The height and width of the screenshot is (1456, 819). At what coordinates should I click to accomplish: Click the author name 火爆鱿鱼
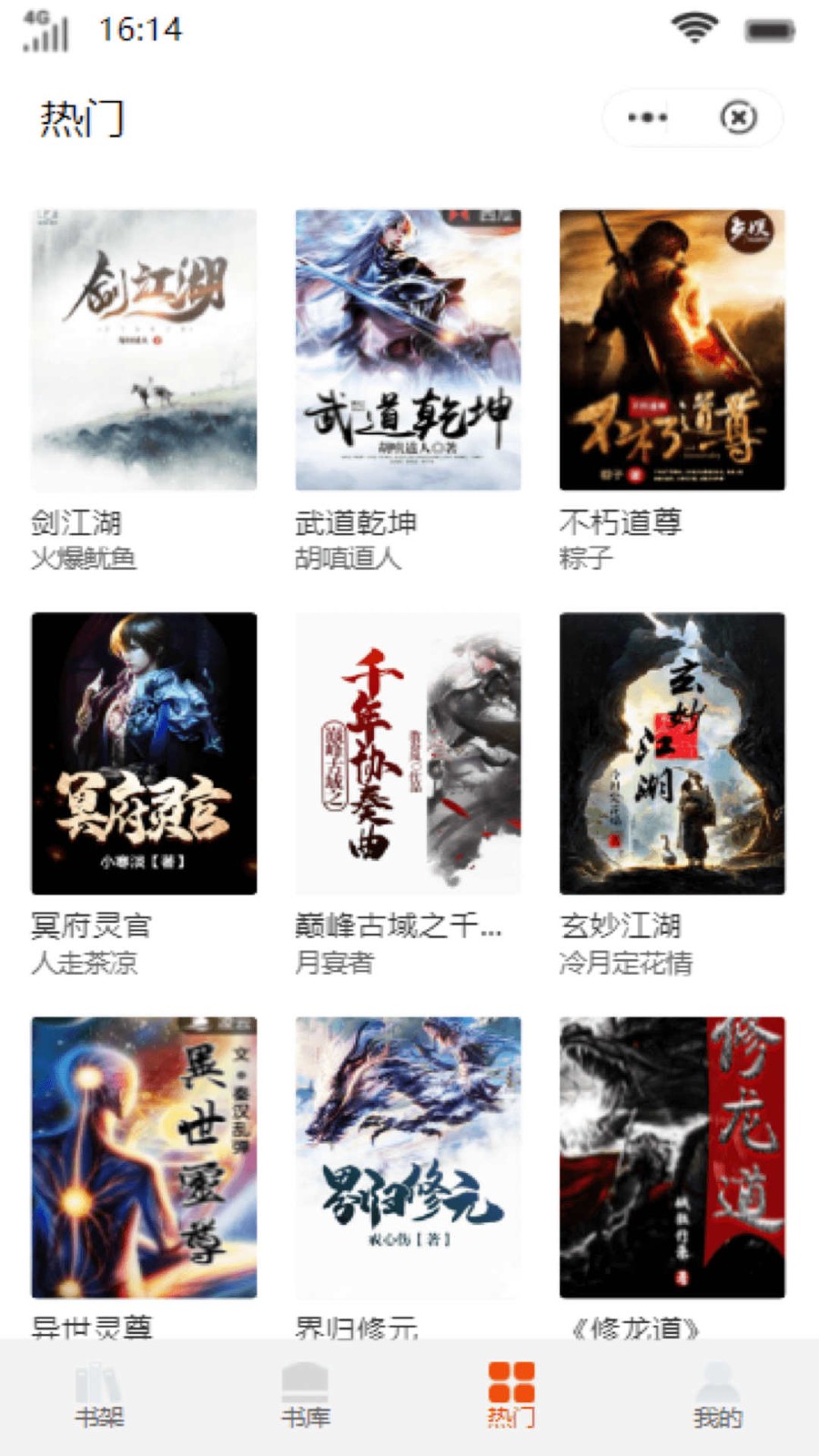[84, 561]
